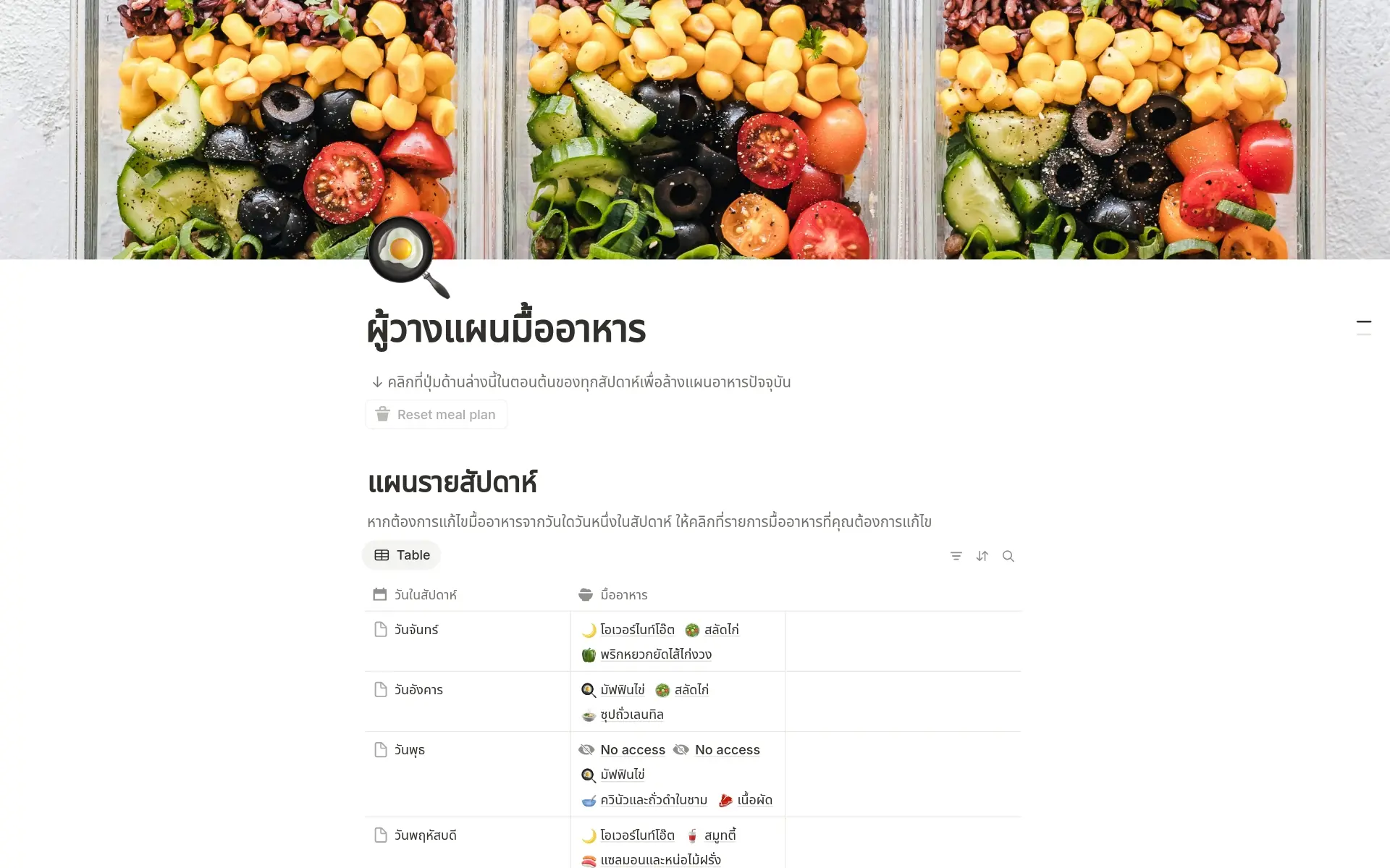
Task: Open the table filter icon
Action: (x=956, y=556)
